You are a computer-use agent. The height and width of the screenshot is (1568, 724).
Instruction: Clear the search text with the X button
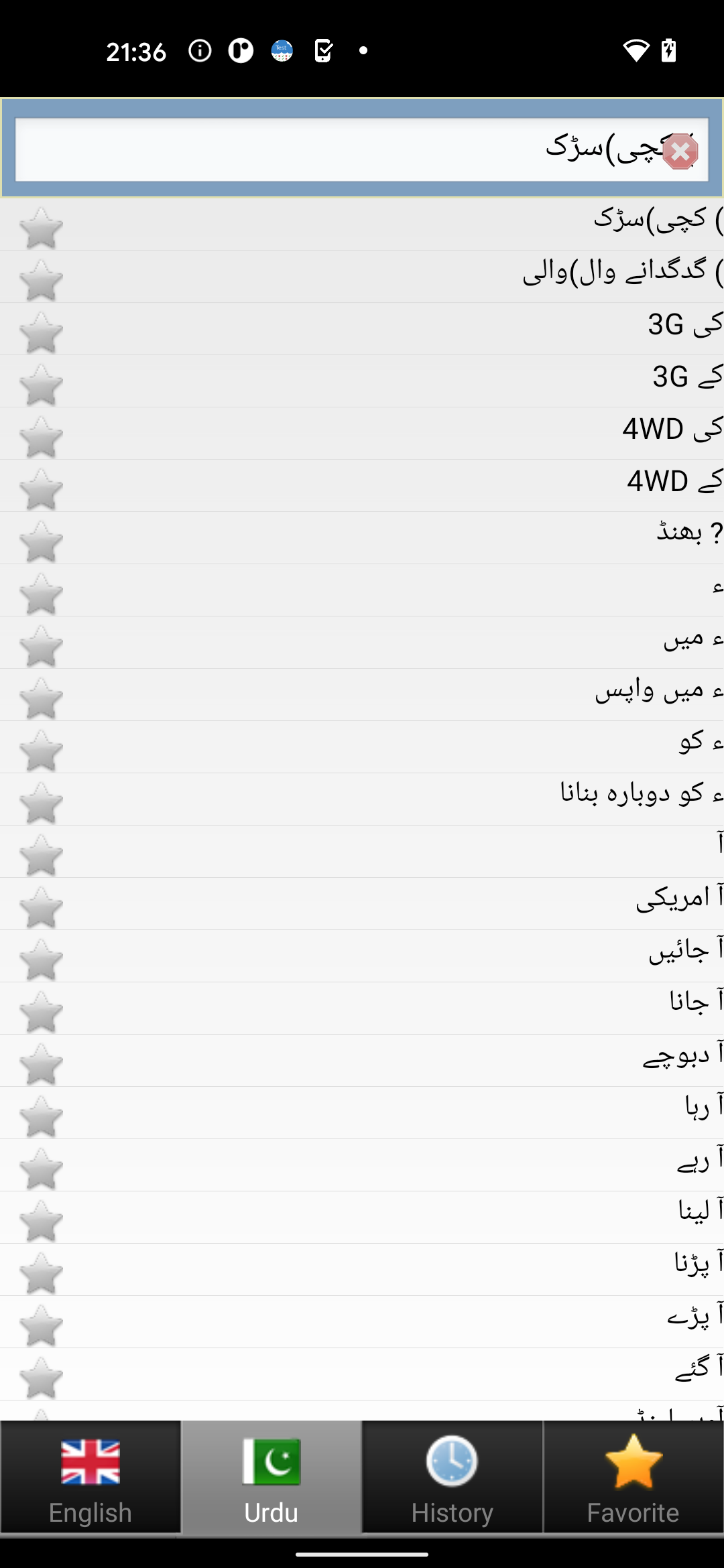pos(680,151)
